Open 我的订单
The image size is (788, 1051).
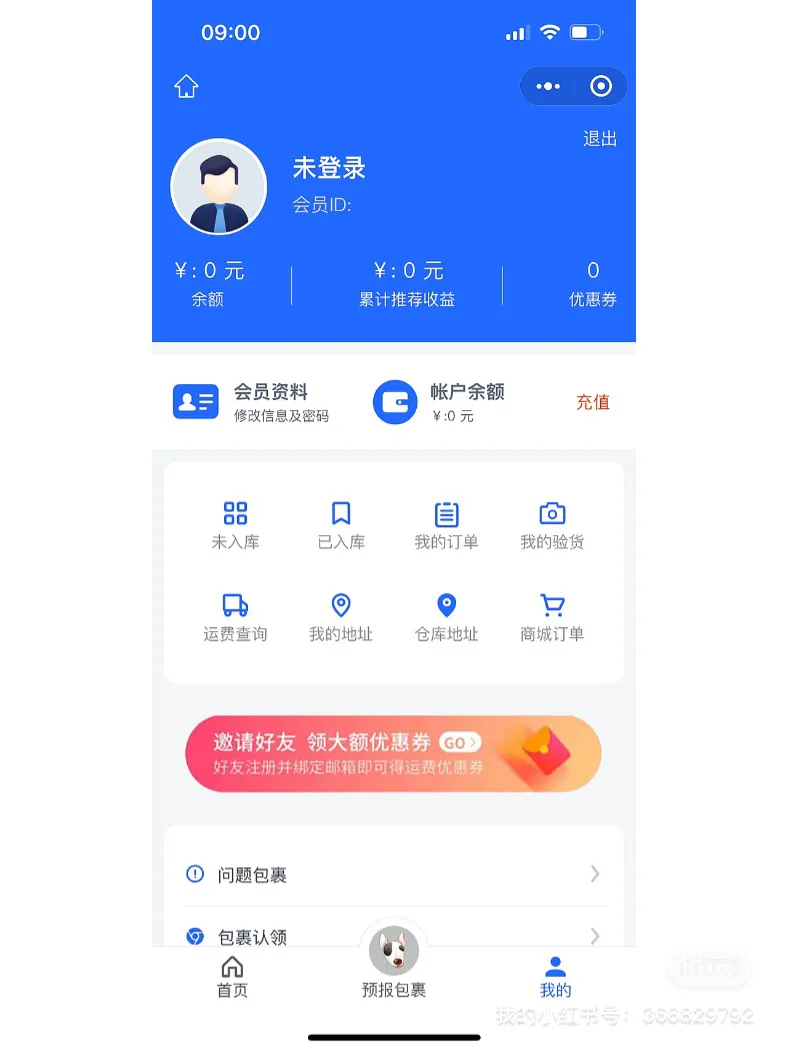coord(446,526)
